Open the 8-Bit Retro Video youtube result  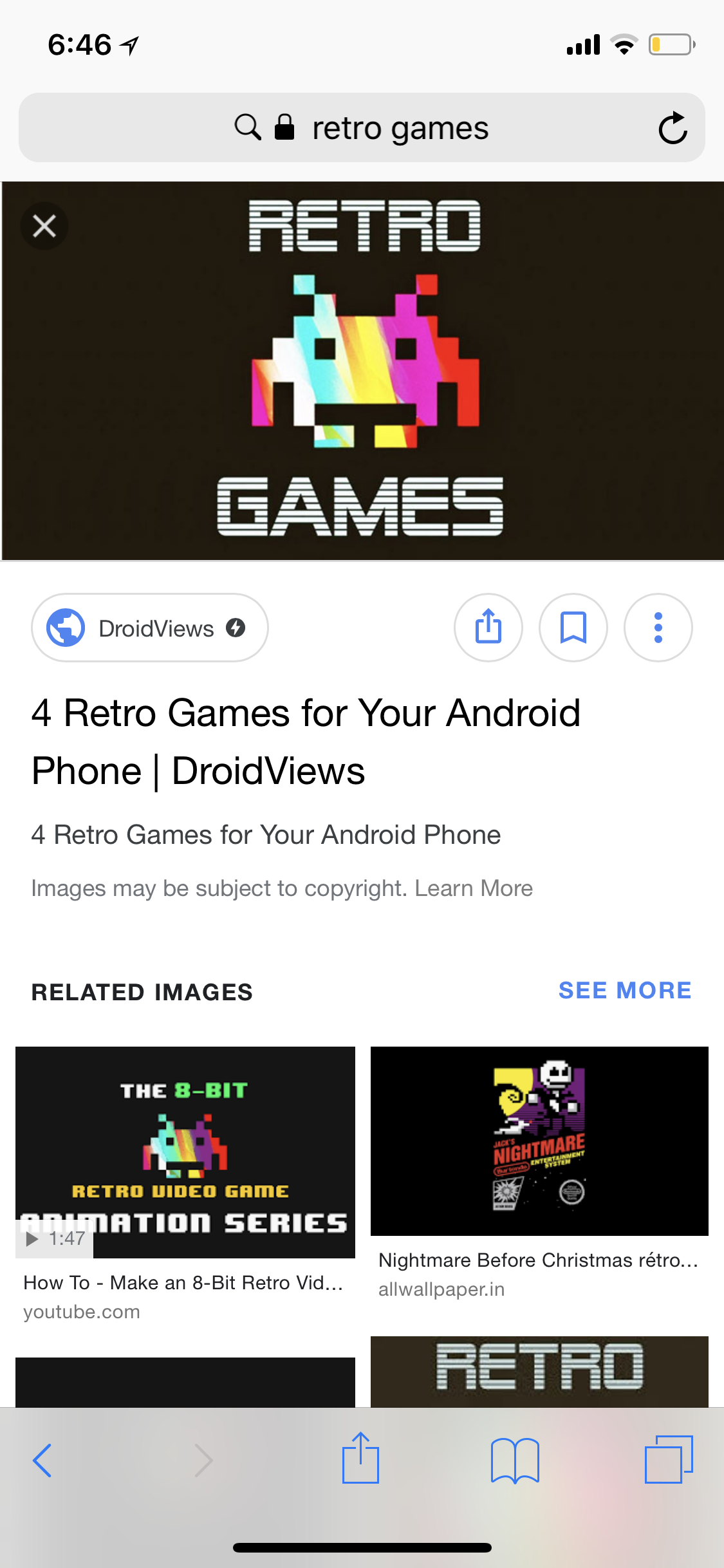coord(185,1152)
